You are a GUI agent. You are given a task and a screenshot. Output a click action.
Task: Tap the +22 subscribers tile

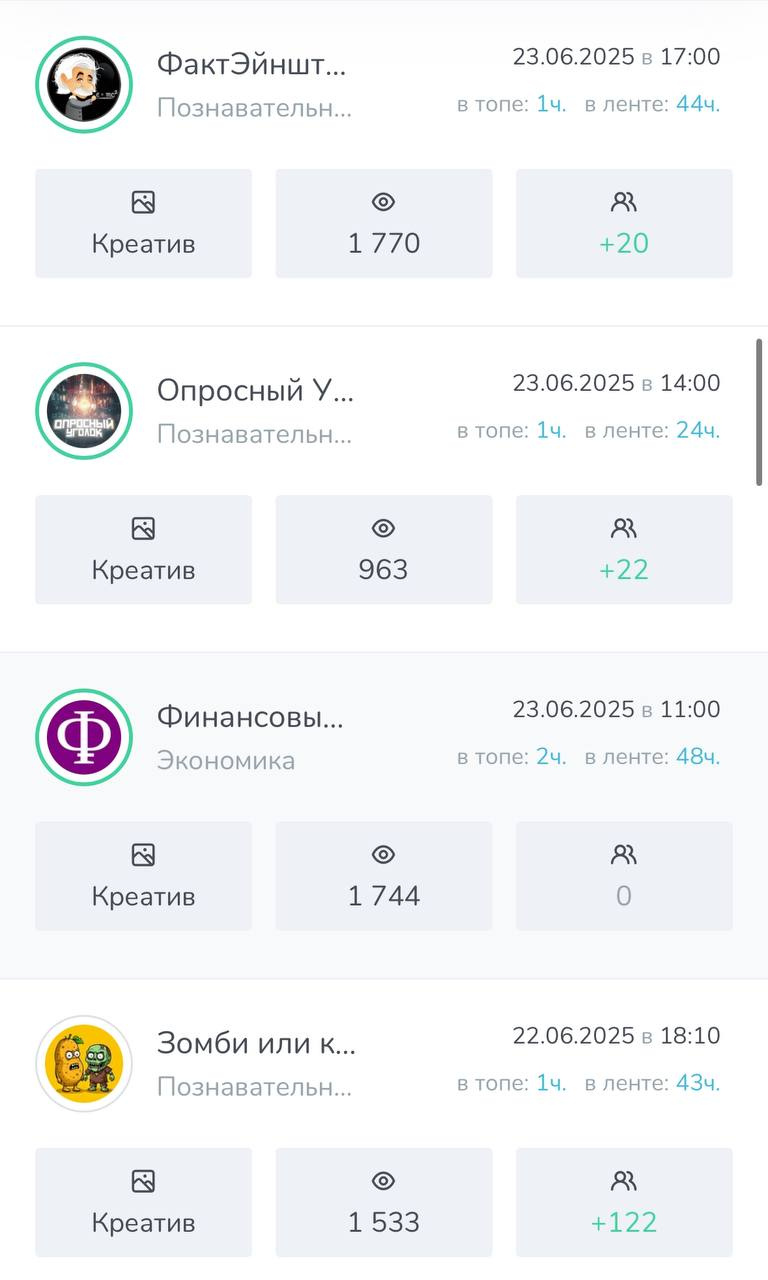click(x=624, y=549)
